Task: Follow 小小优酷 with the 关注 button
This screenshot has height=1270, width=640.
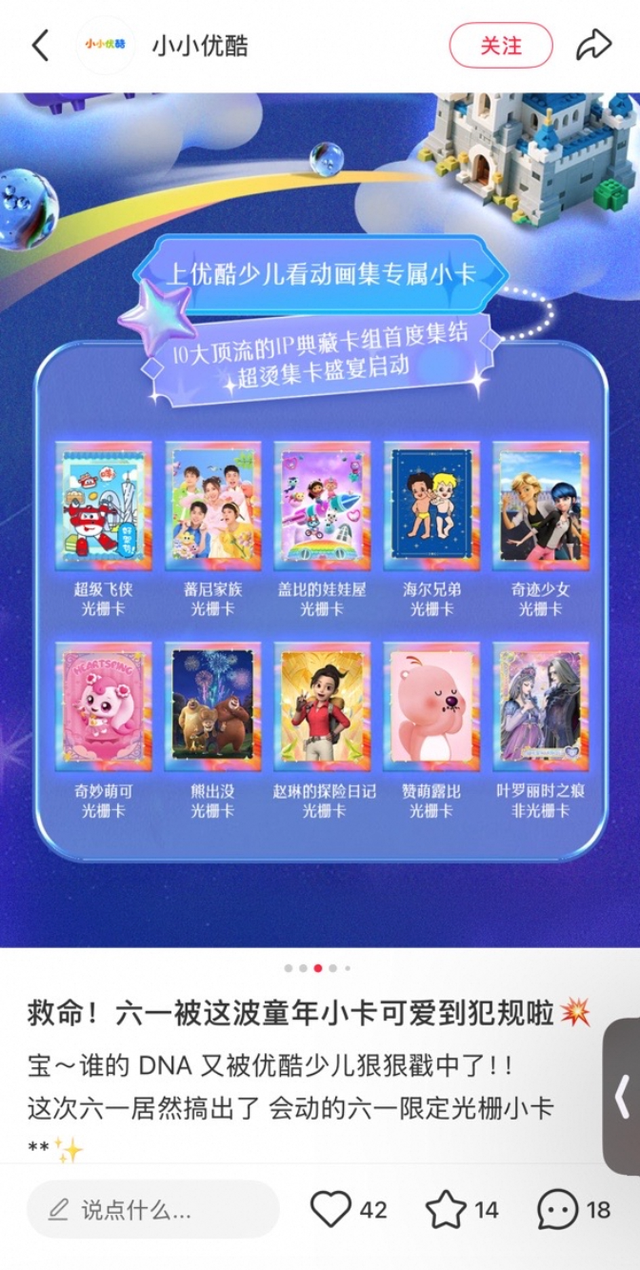Action: point(500,46)
